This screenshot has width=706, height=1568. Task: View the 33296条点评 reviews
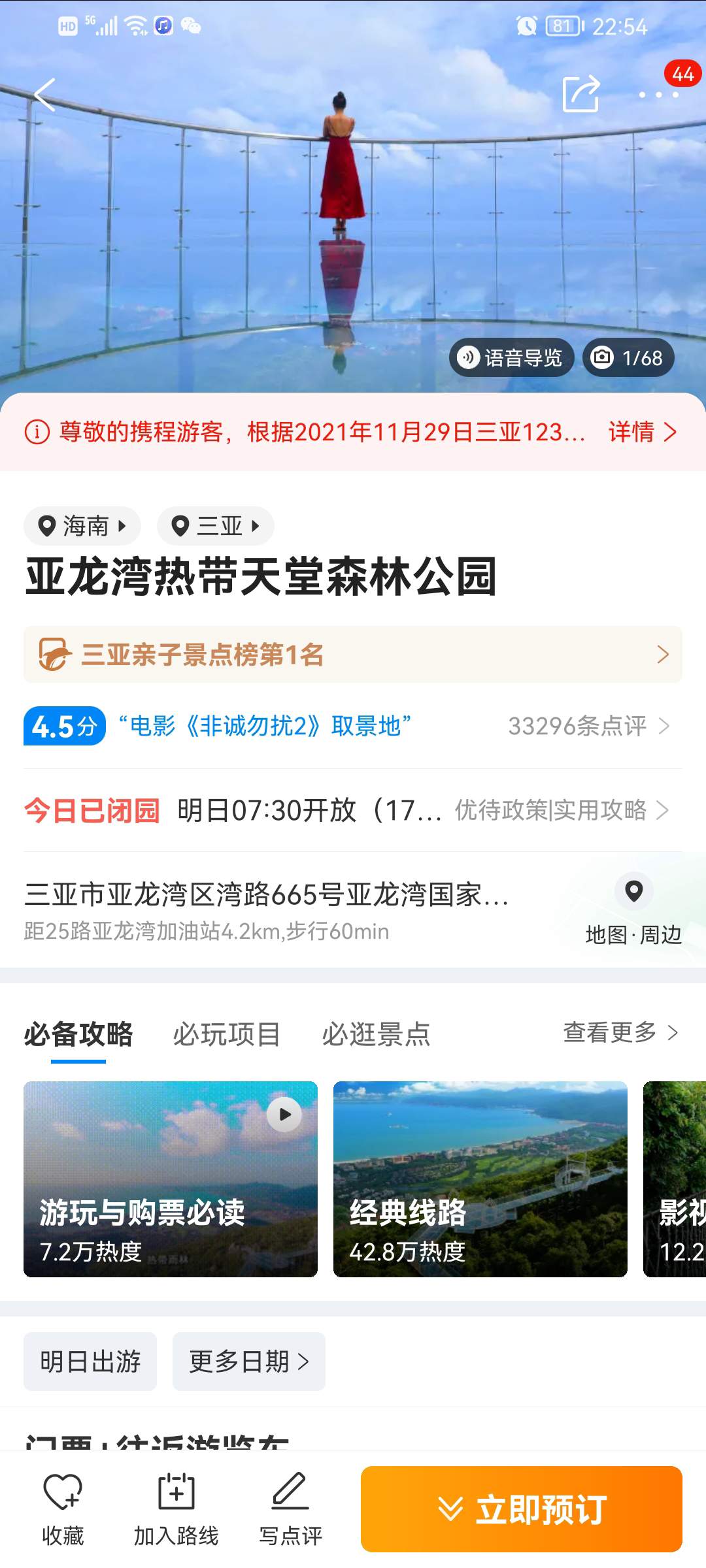[x=588, y=726]
